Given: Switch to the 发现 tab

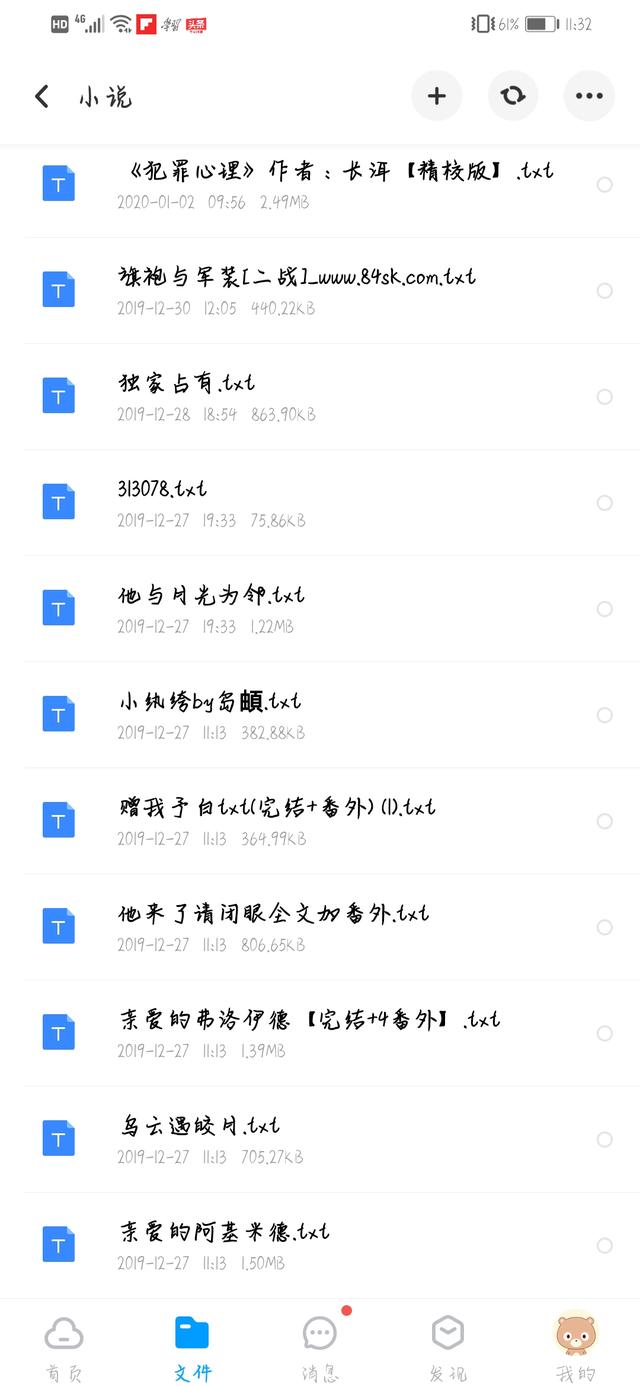Looking at the screenshot, I should [x=448, y=1346].
